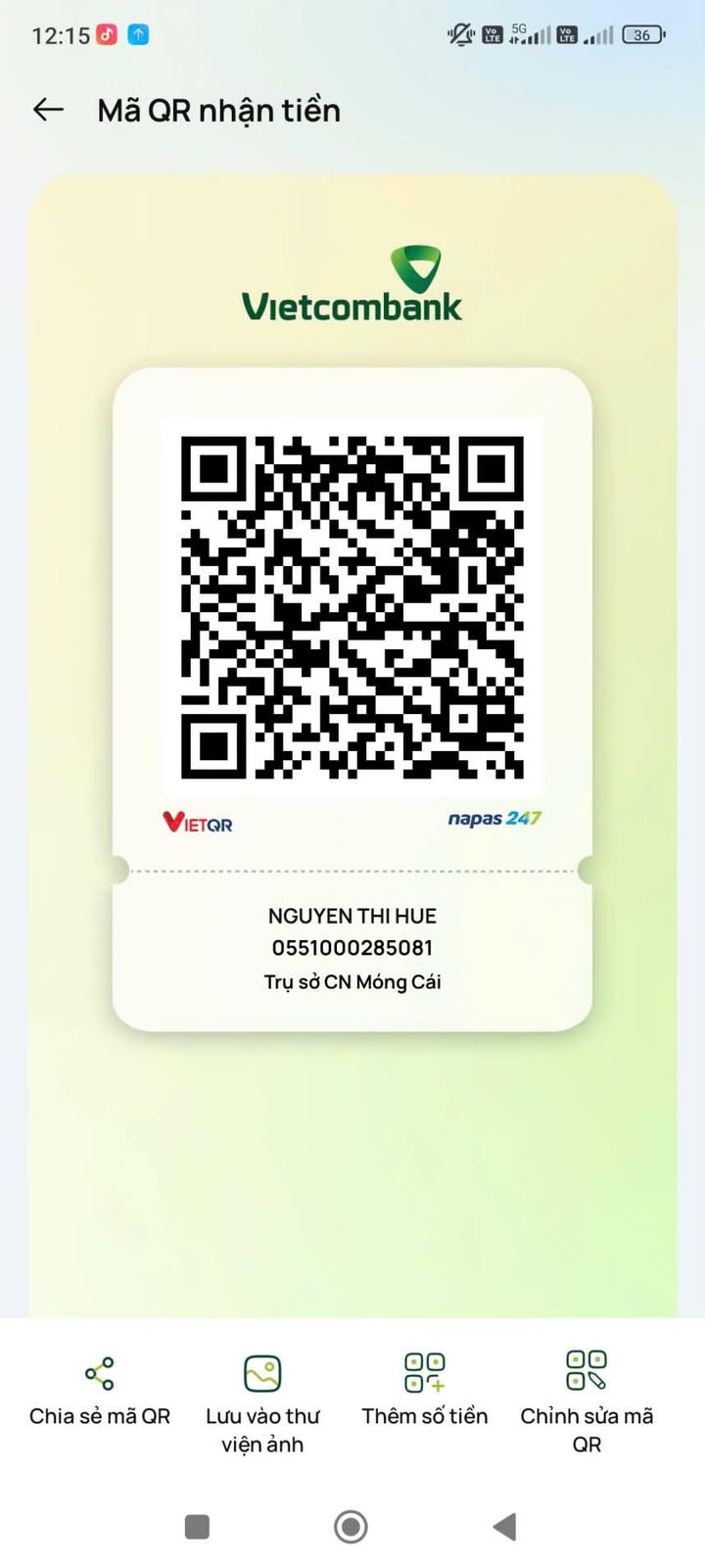
Task: Tap the system home button
Action: point(351,1526)
